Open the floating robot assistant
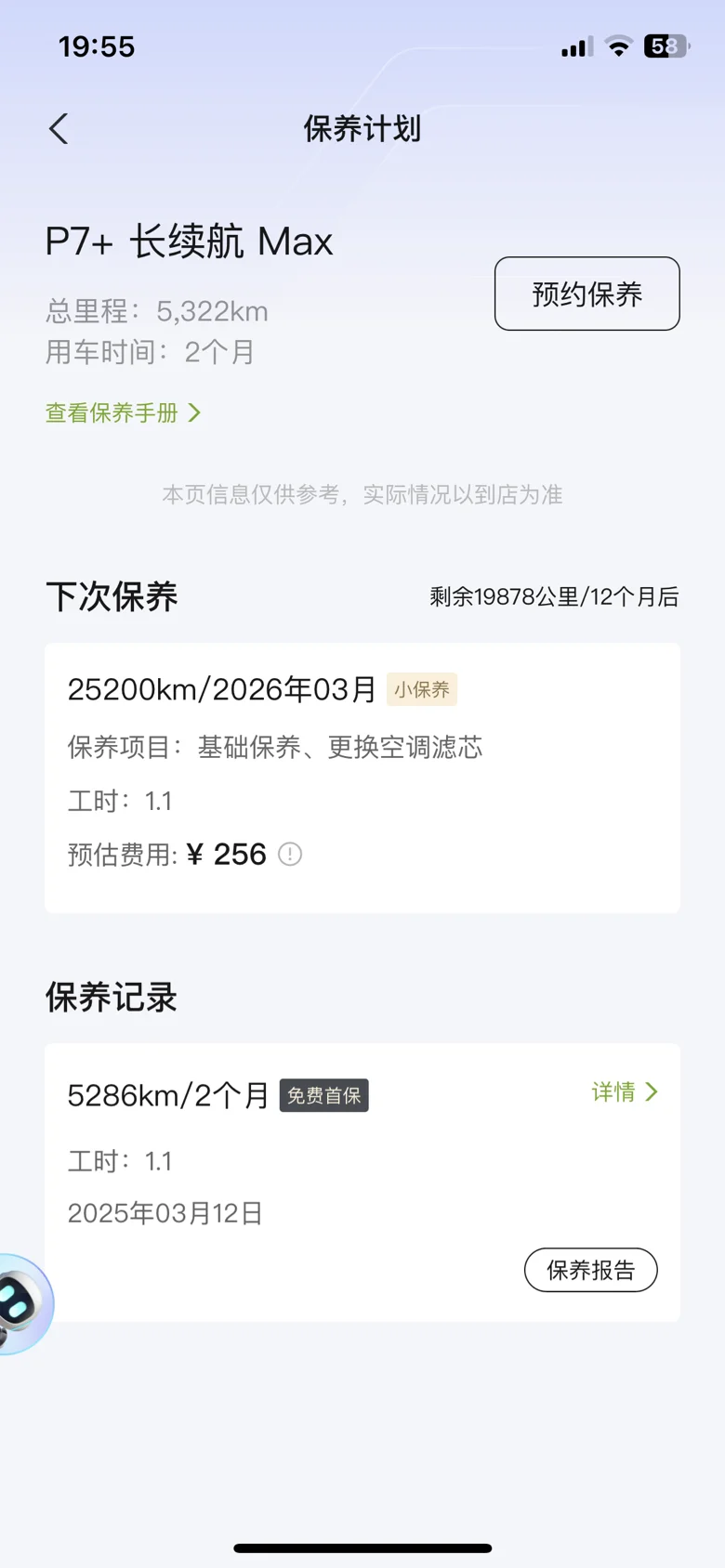725x1568 pixels. click(23, 1303)
